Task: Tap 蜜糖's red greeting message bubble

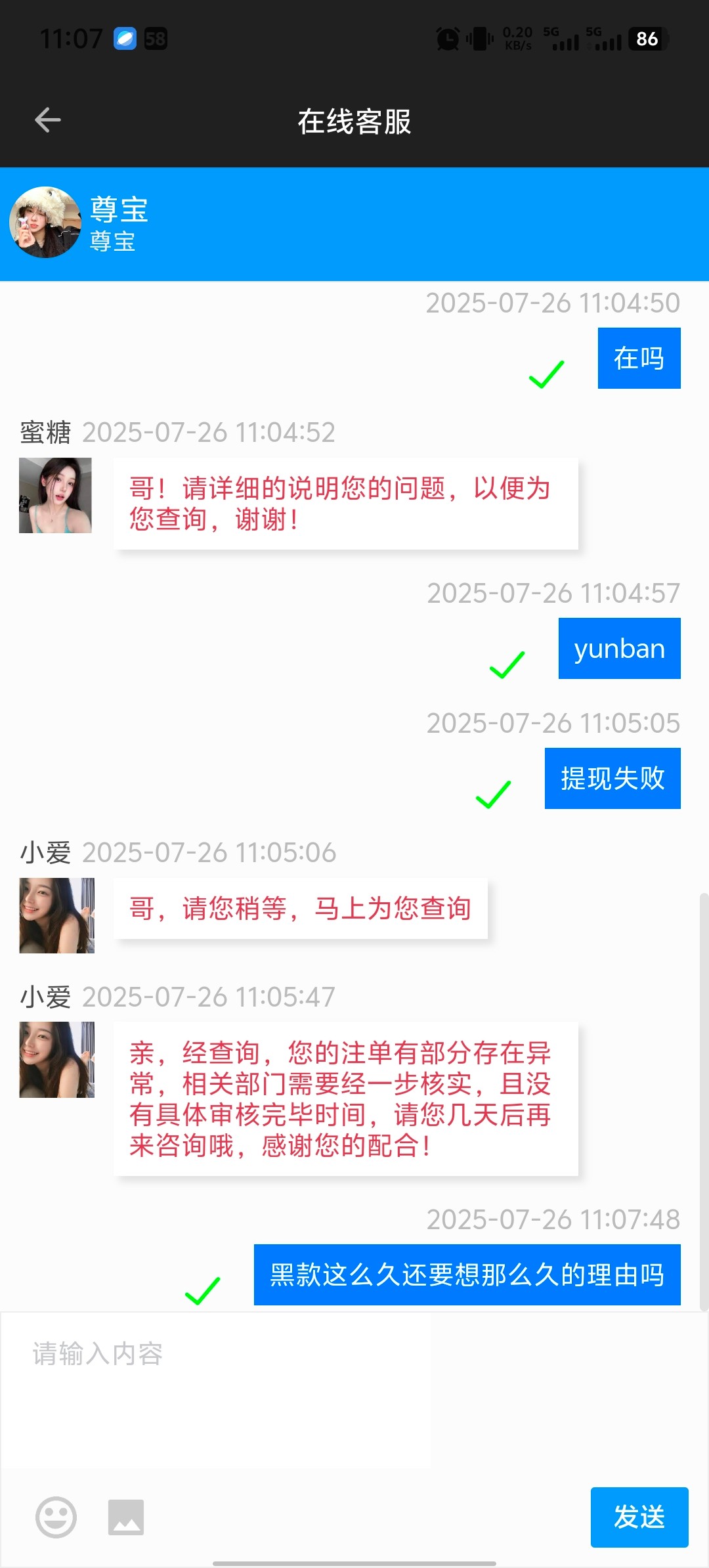Action: point(347,504)
